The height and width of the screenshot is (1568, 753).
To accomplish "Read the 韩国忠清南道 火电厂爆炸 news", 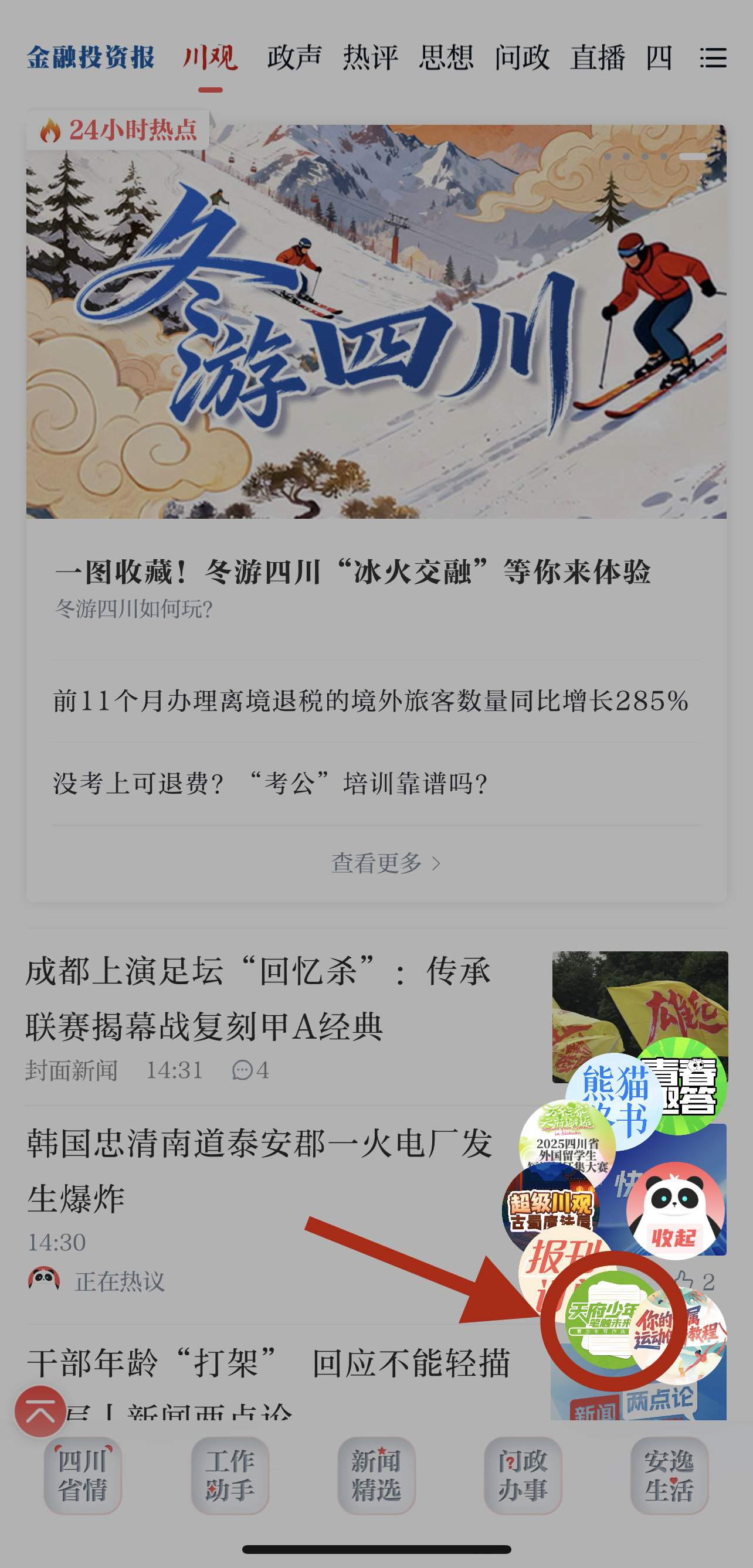I will click(x=260, y=1171).
